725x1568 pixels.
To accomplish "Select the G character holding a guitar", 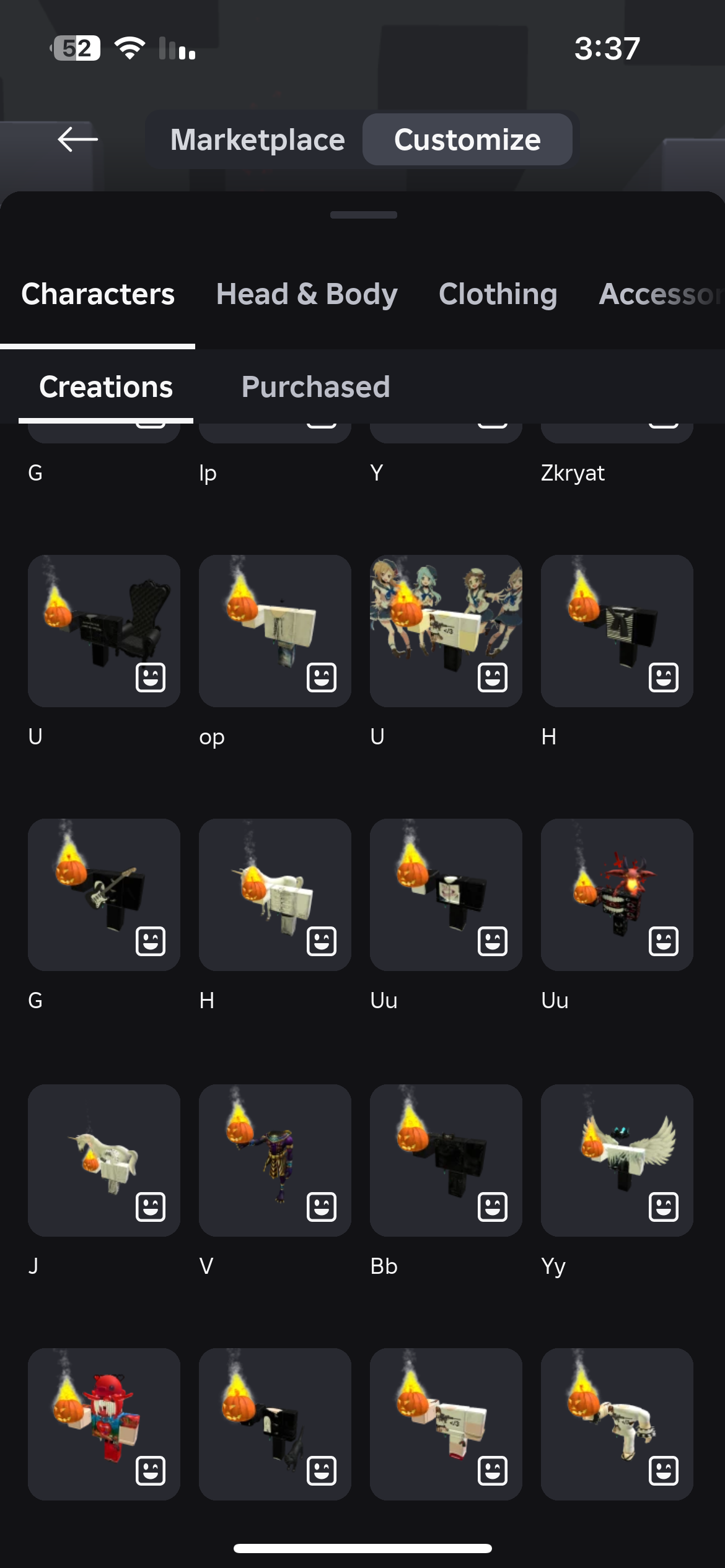I will [103, 894].
